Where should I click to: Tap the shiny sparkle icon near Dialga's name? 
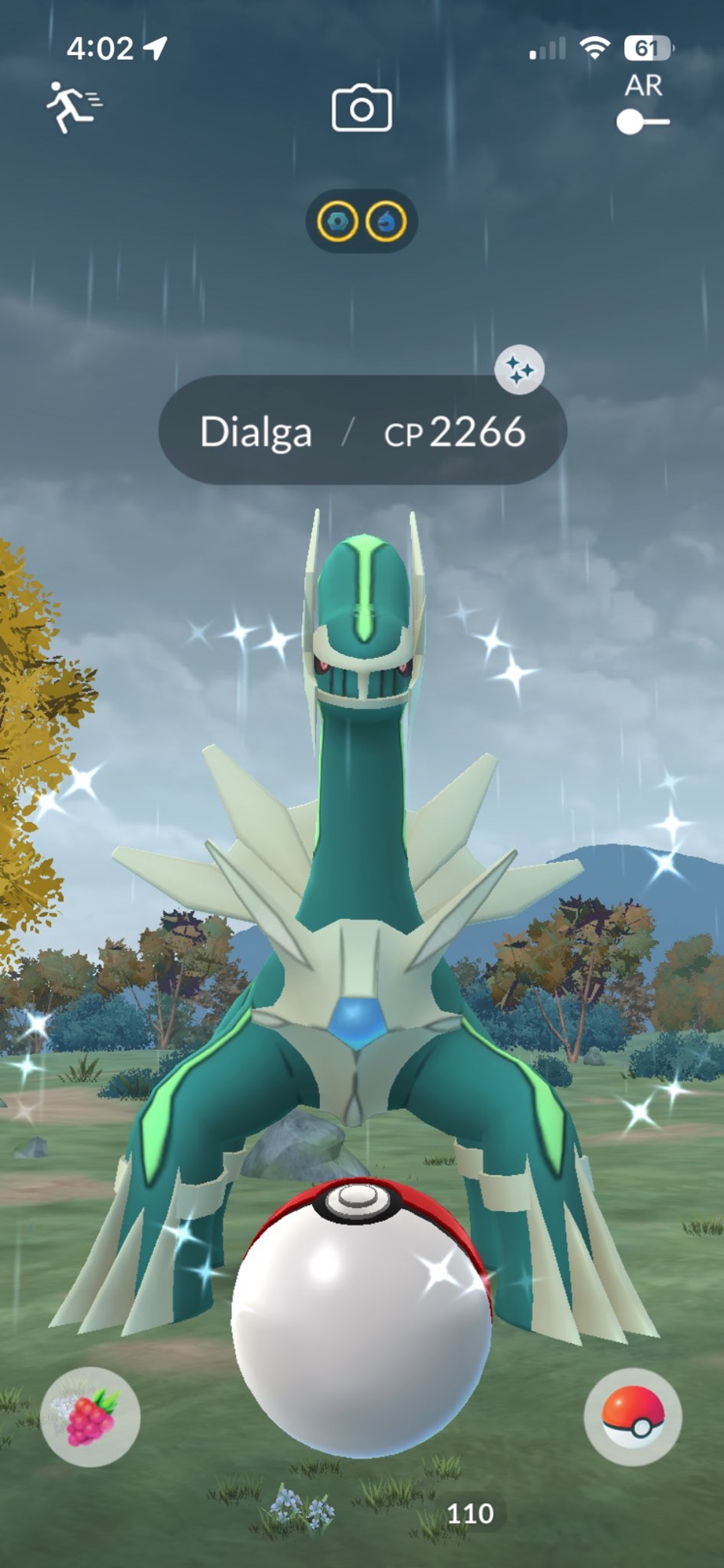click(519, 368)
